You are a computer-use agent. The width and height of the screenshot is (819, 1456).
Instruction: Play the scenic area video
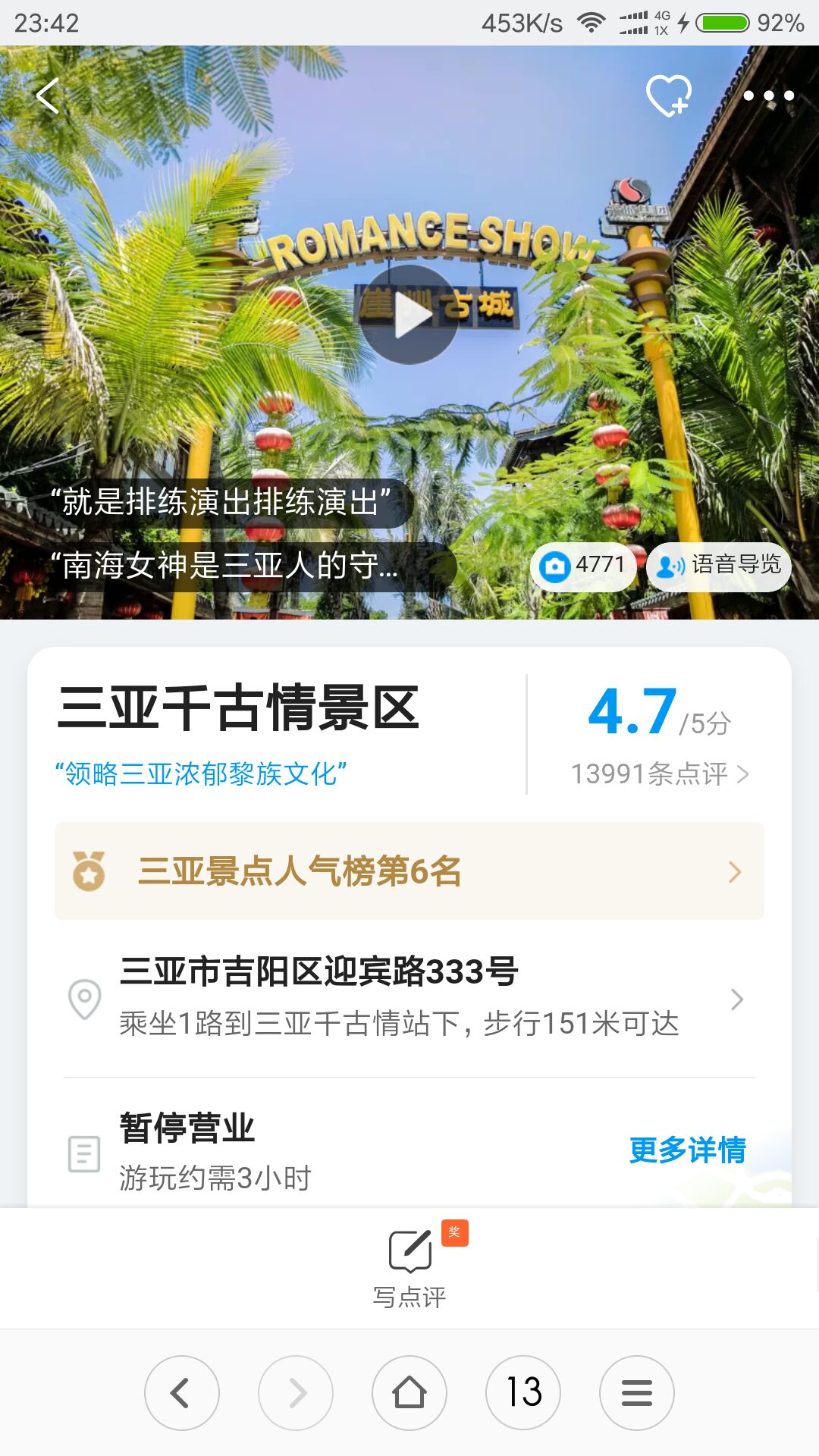point(409,314)
